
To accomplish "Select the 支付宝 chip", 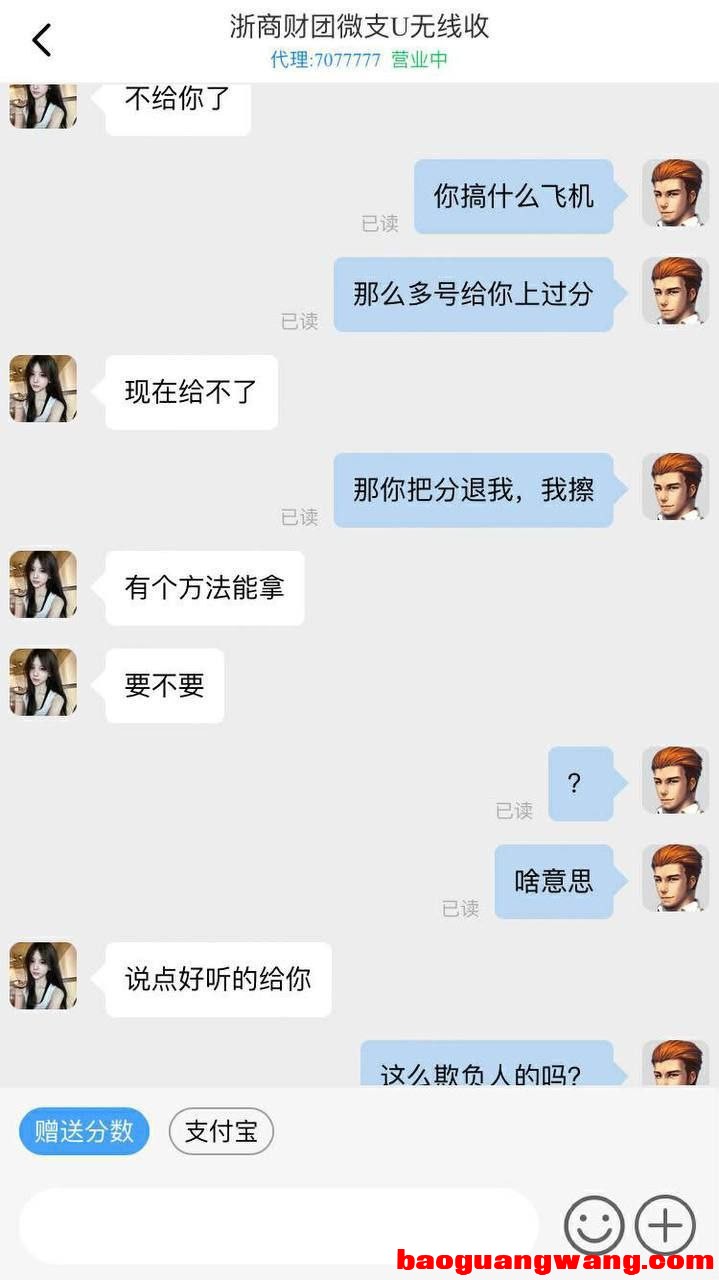I will pyautogui.click(x=221, y=1132).
